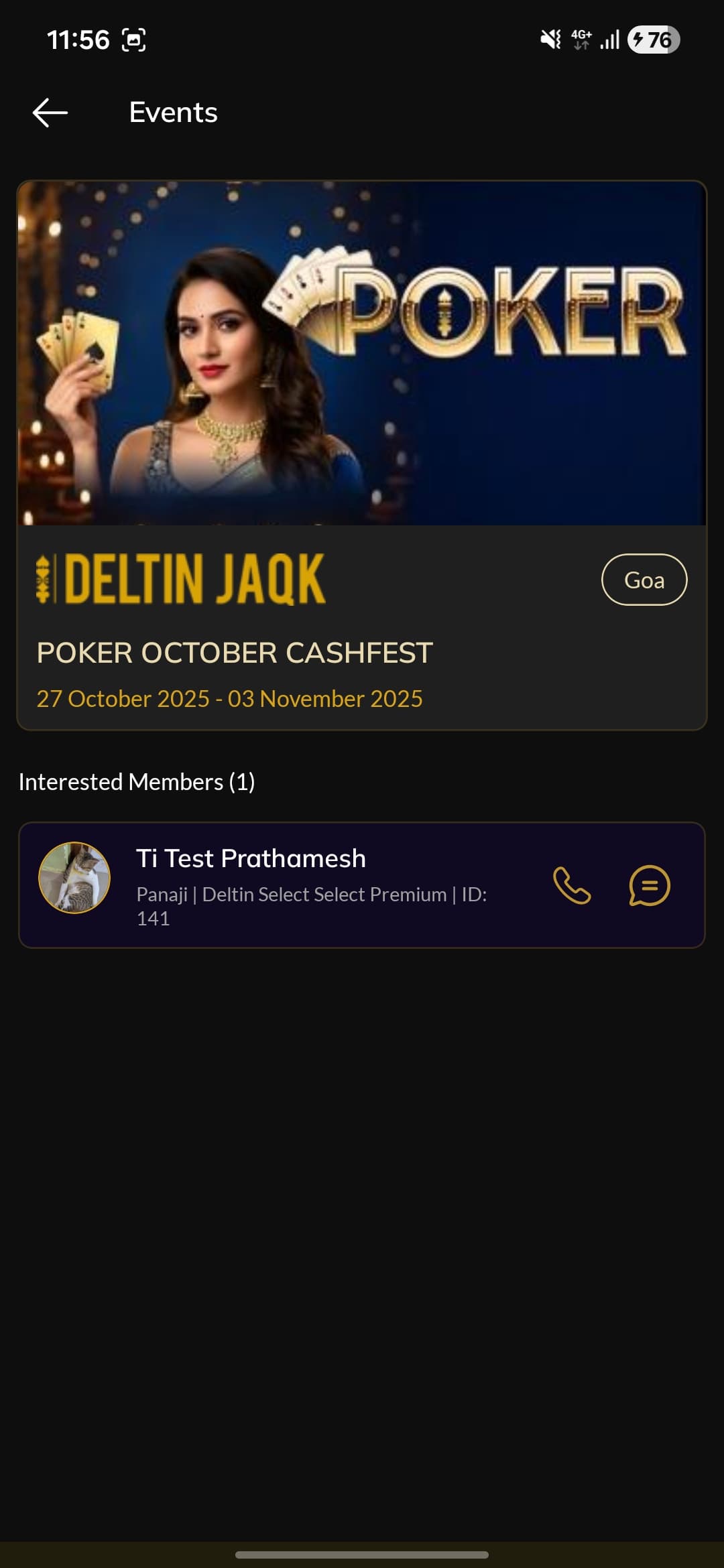The height and width of the screenshot is (1568, 724).
Task: Select the Goa location pill
Action: (x=644, y=580)
